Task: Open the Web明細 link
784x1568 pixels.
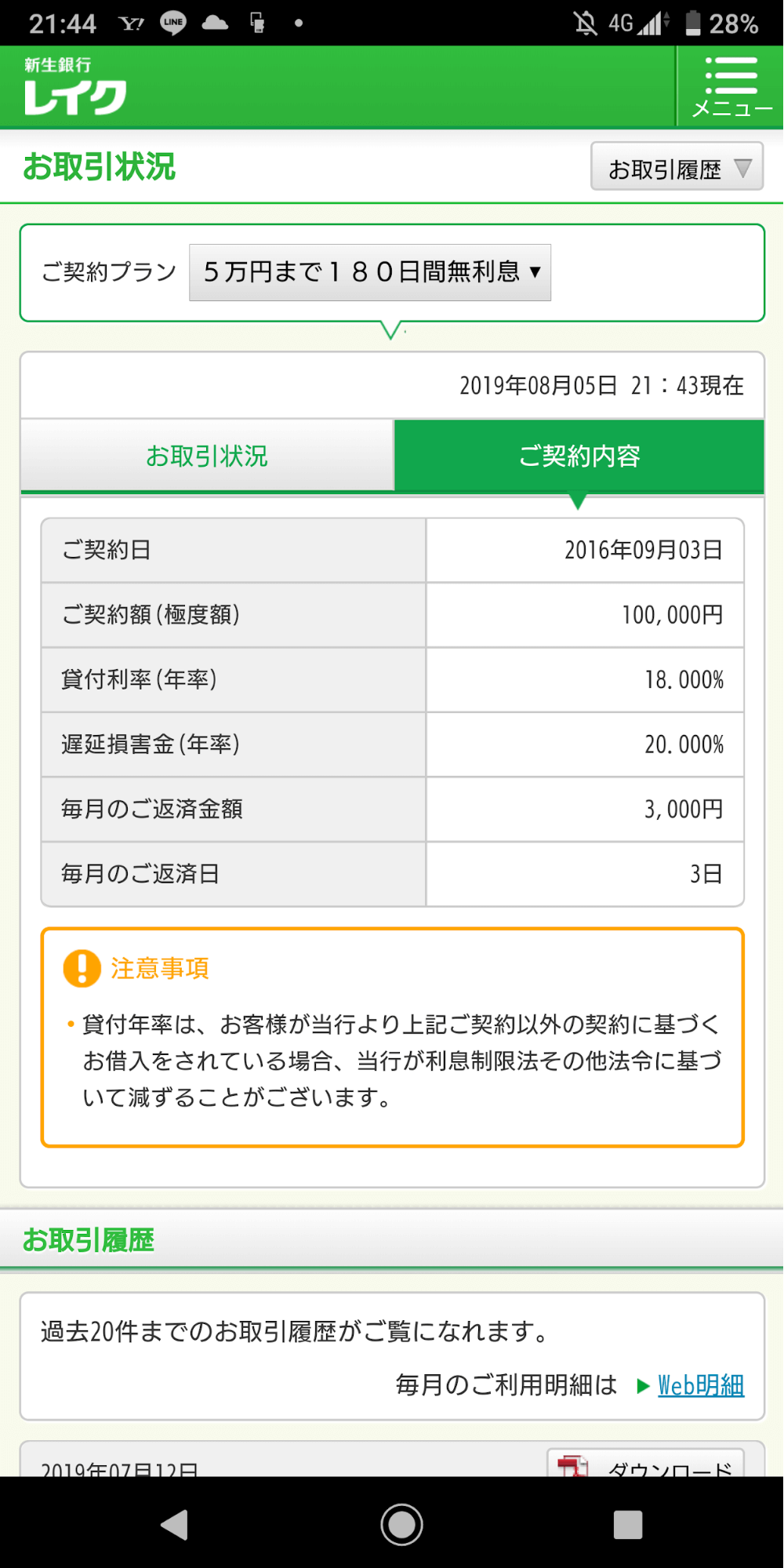Action: click(701, 1385)
